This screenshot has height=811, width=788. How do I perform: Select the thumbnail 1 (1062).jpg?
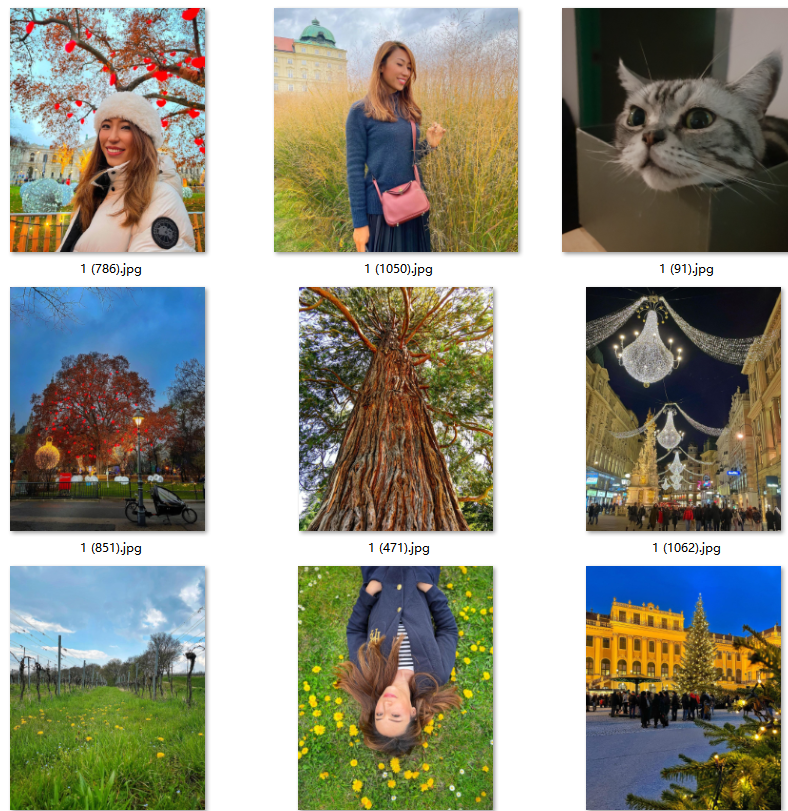685,408
